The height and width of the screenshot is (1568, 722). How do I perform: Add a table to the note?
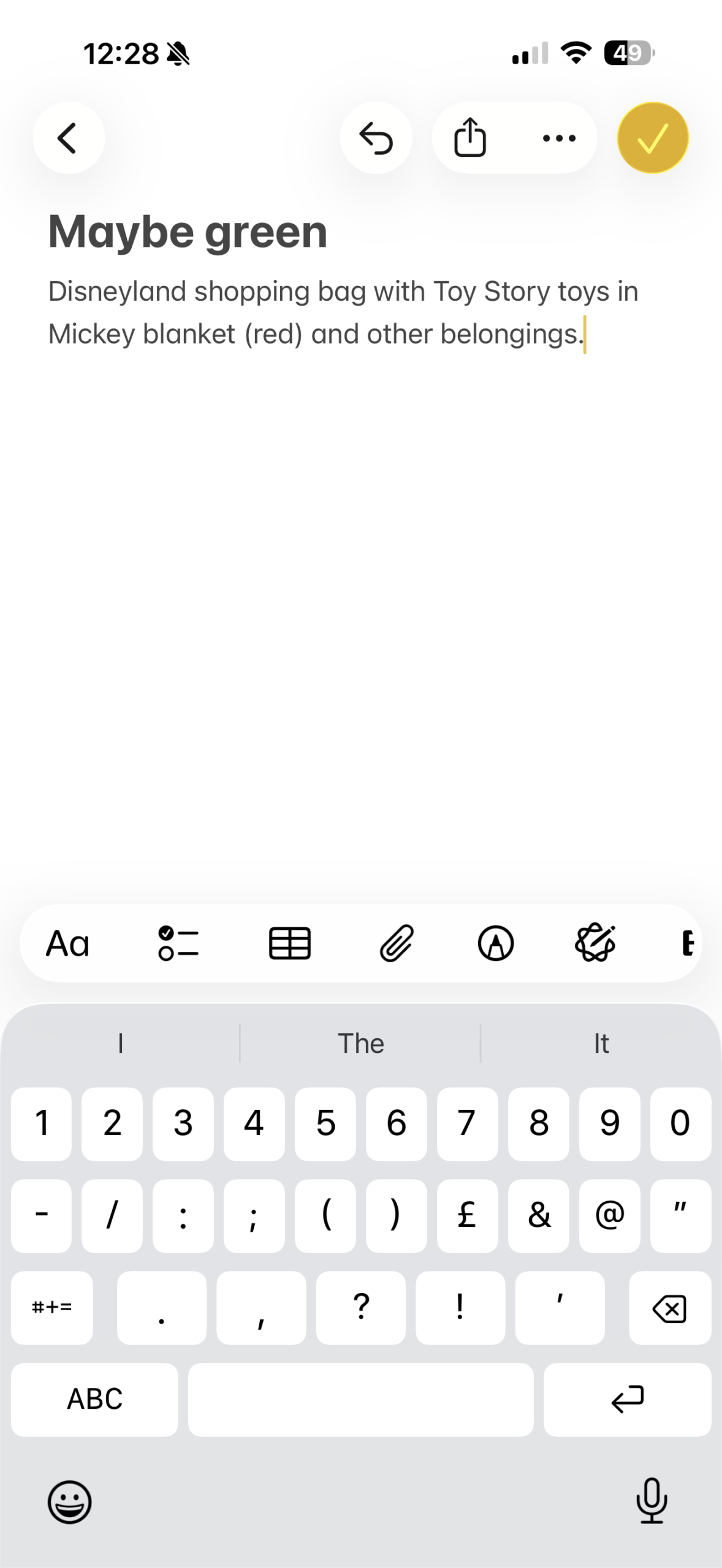click(x=290, y=943)
